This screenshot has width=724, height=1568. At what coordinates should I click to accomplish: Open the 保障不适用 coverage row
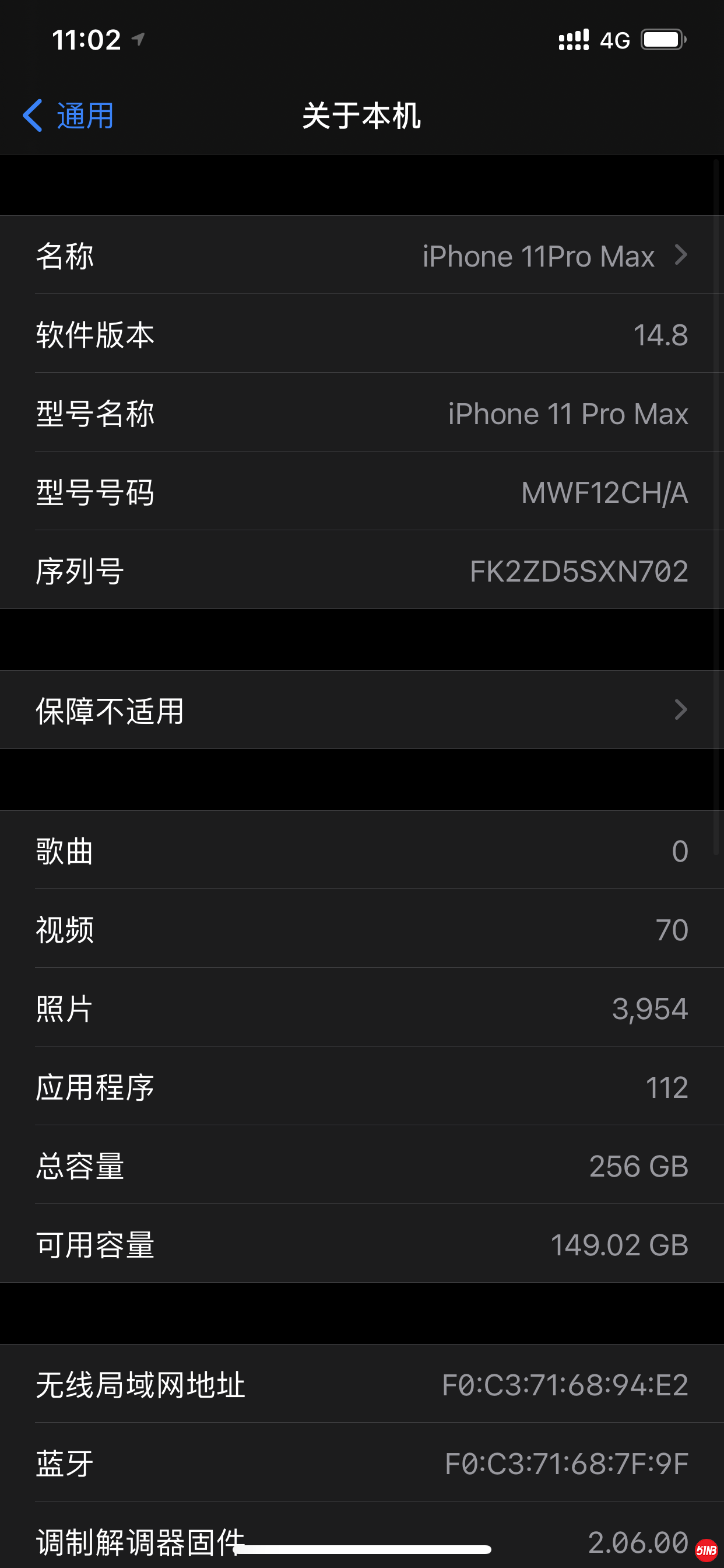(x=361, y=710)
